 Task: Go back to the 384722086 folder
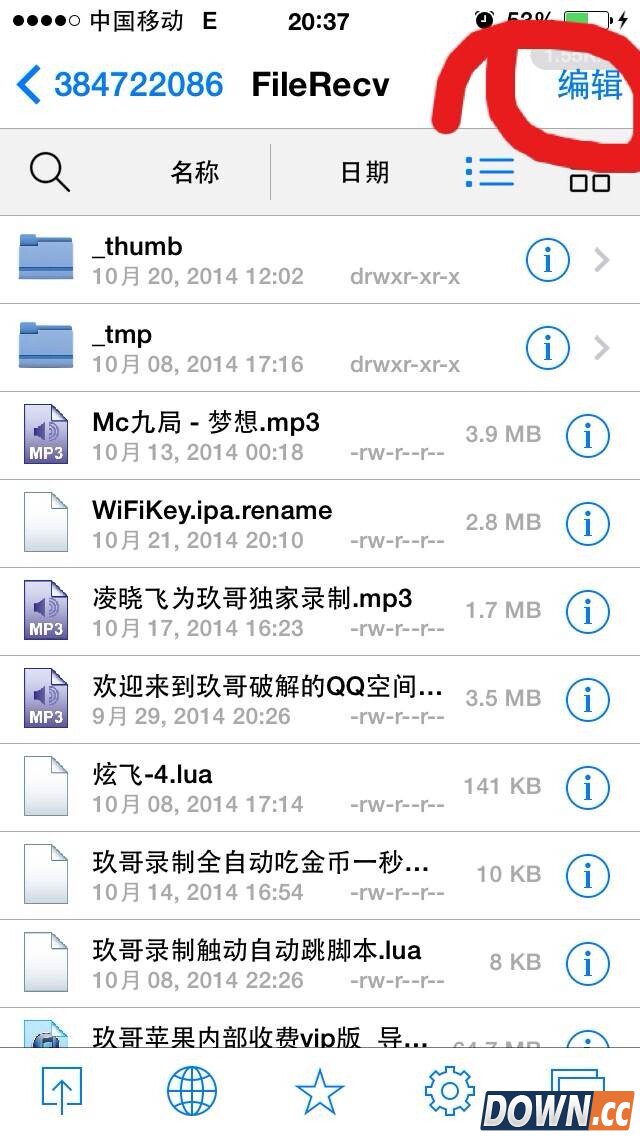coord(120,85)
